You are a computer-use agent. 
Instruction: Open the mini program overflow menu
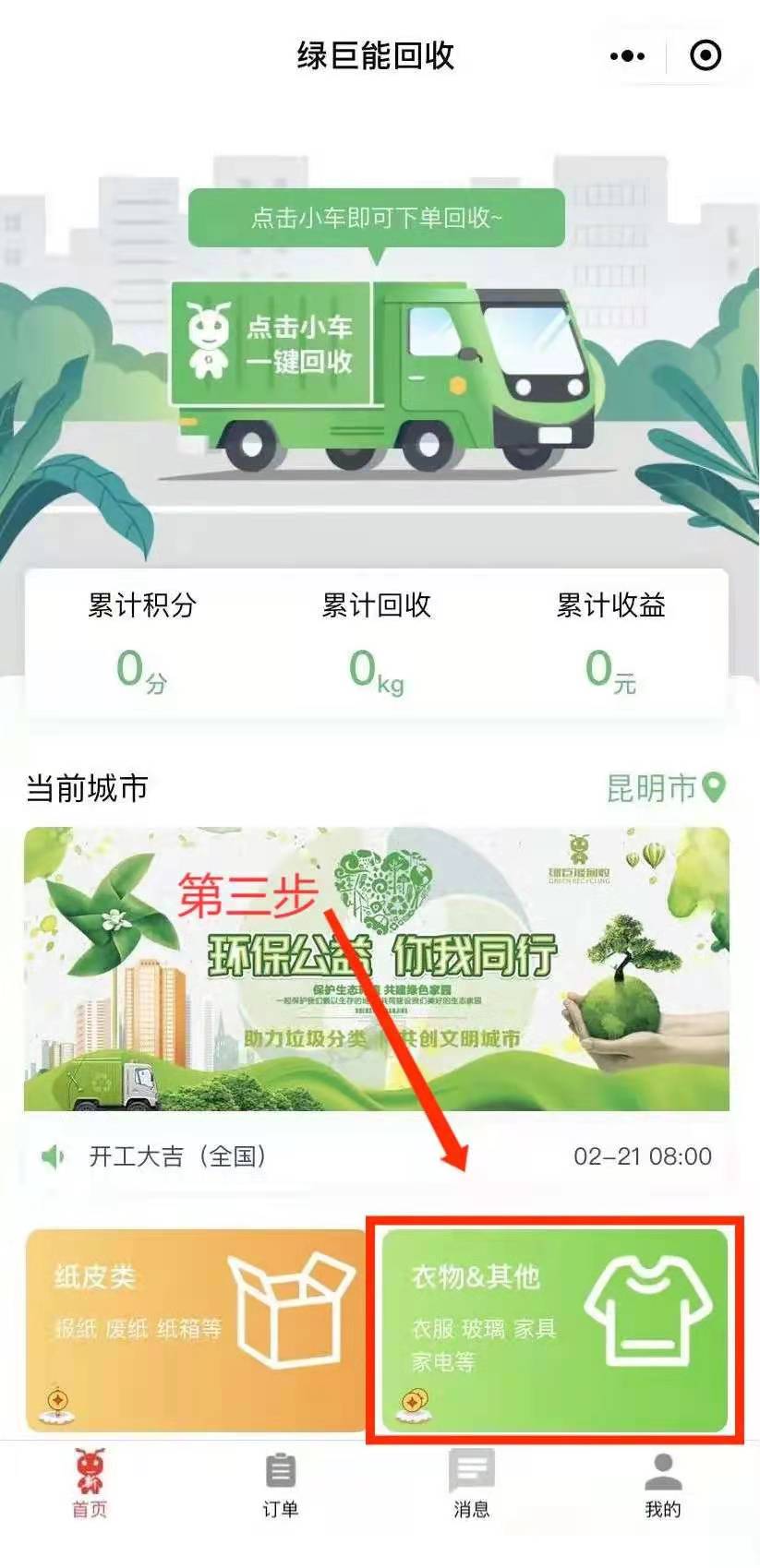point(627,56)
